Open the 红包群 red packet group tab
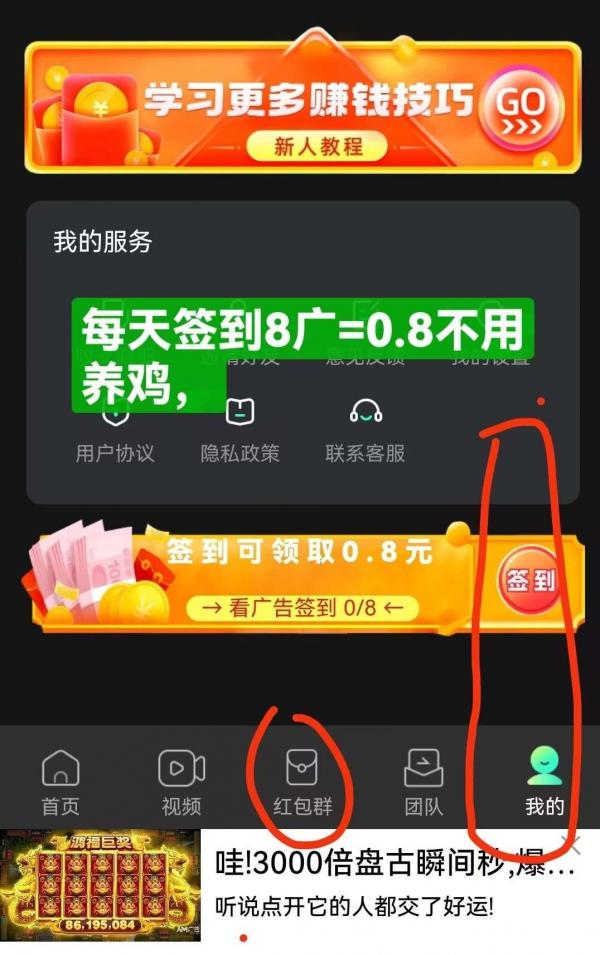 tap(302, 781)
